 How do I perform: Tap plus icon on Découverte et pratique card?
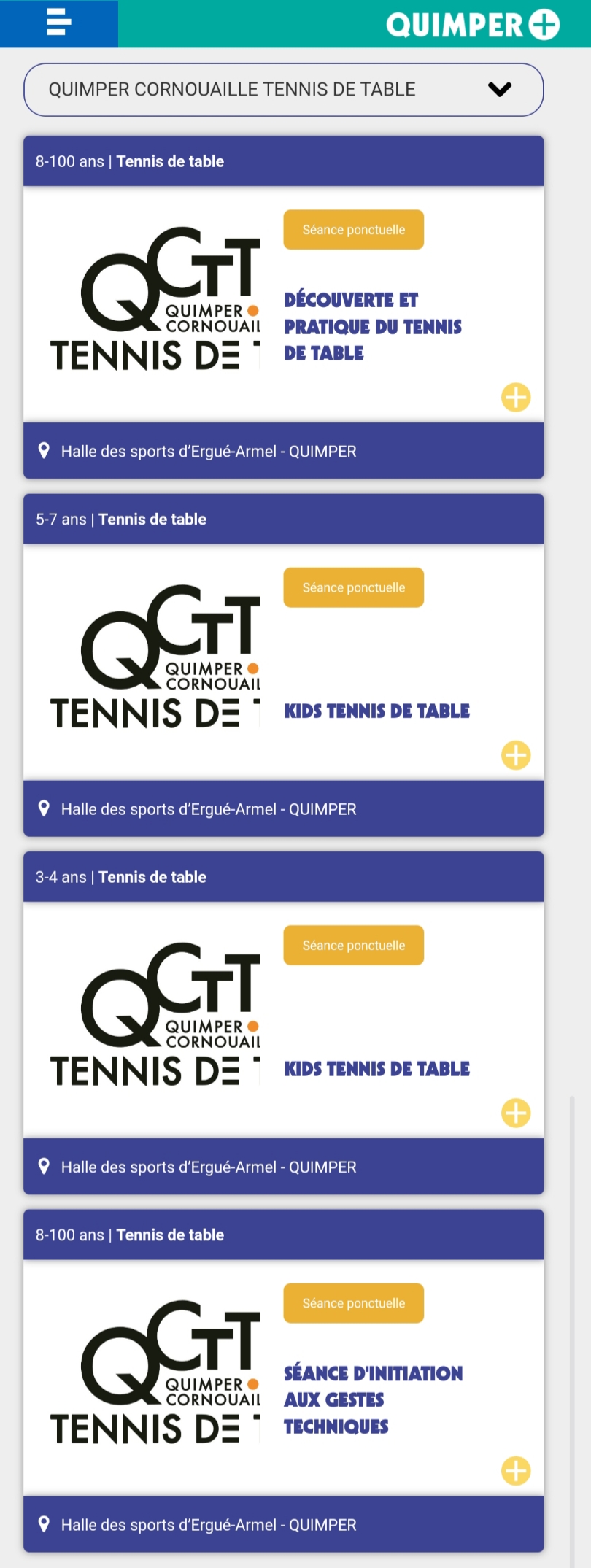pyautogui.click(x=516, y=398)
